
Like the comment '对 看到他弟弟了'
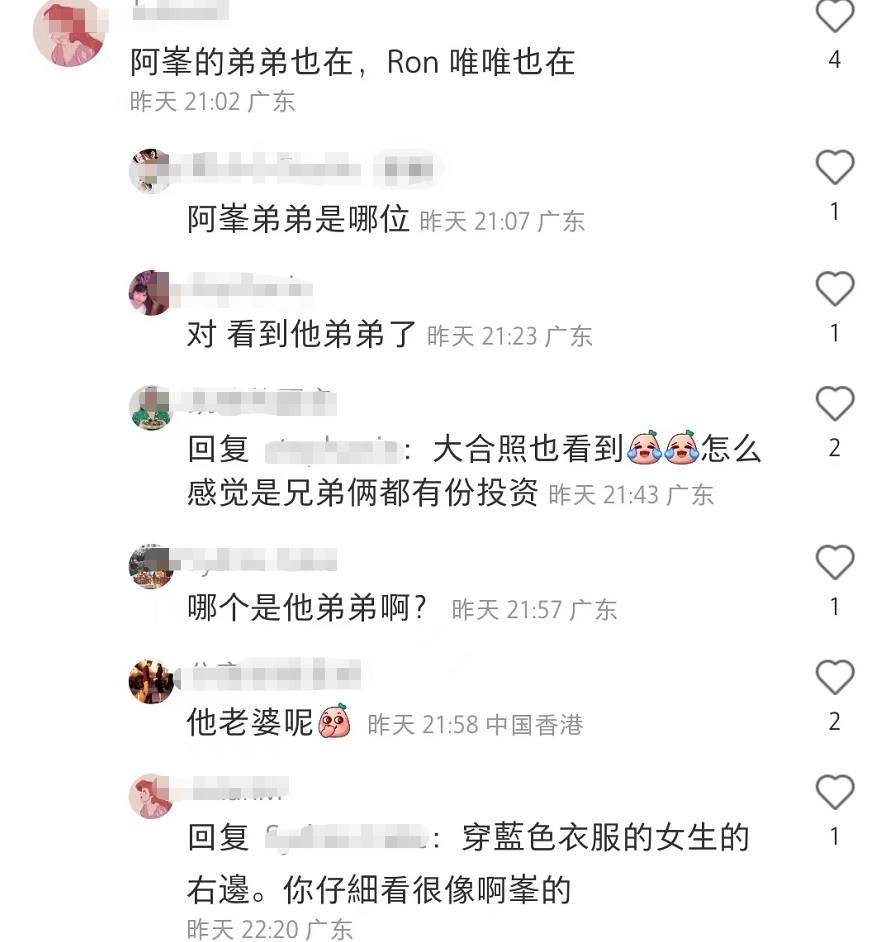click(x=835, y=290)
